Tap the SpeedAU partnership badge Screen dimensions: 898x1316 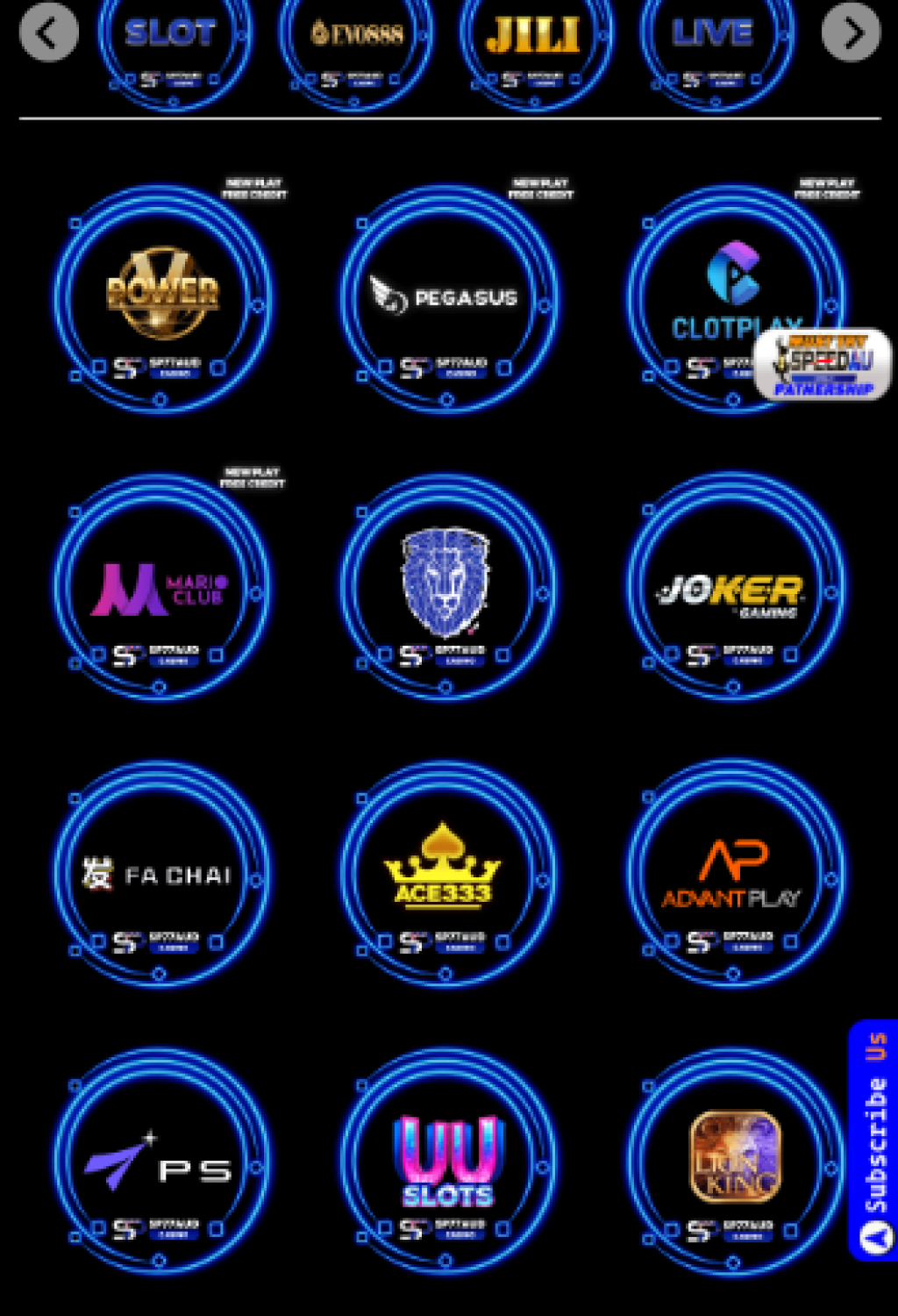pyautogui.click(x=823, y=364)
